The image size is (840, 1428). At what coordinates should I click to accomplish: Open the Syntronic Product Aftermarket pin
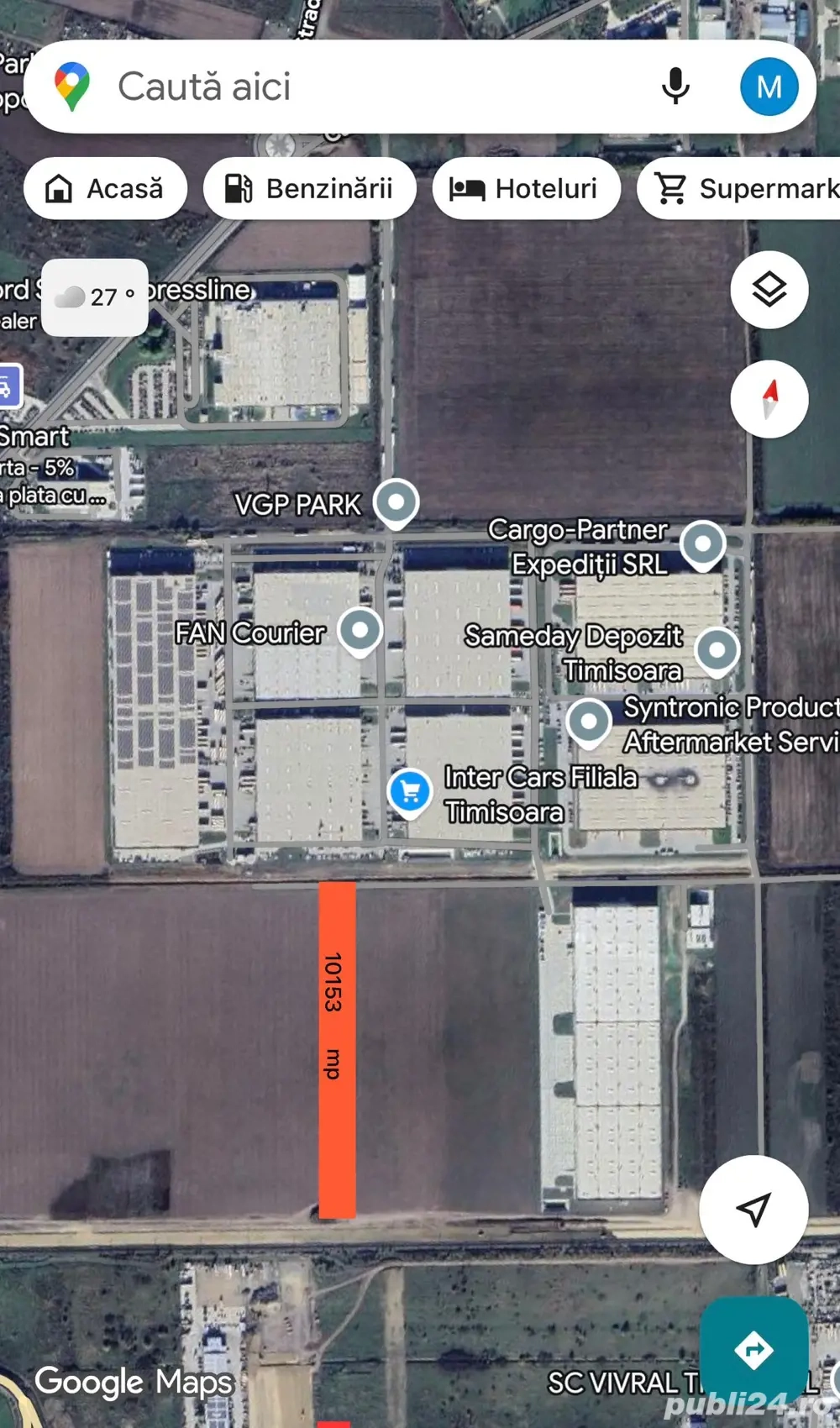point(589,722)
